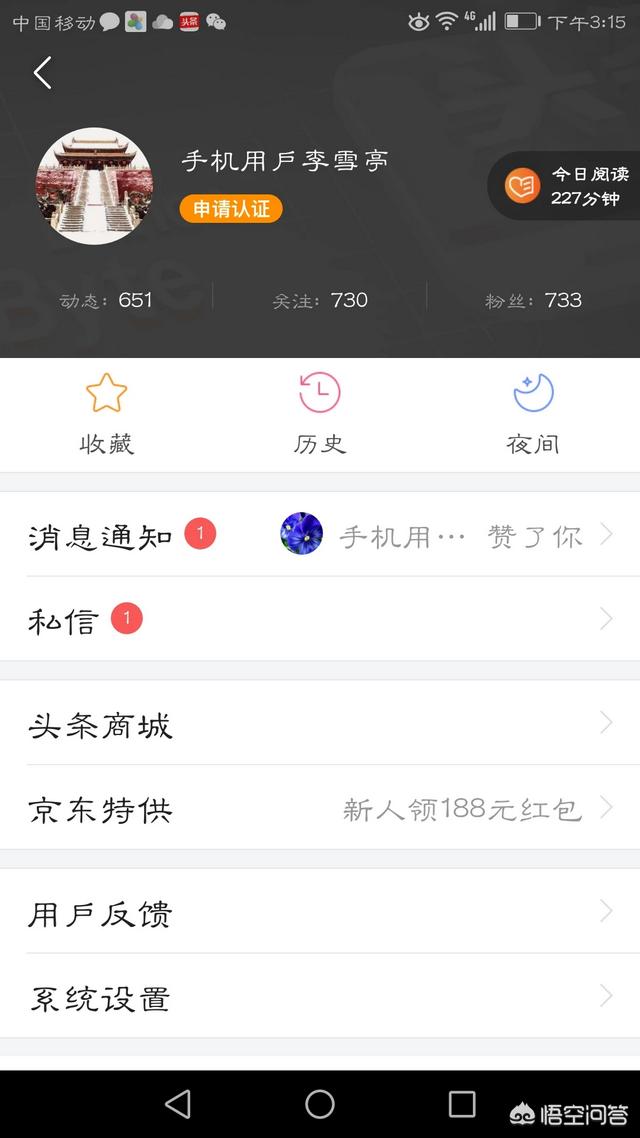Open the 粉丝 followers list

(533, 300)
